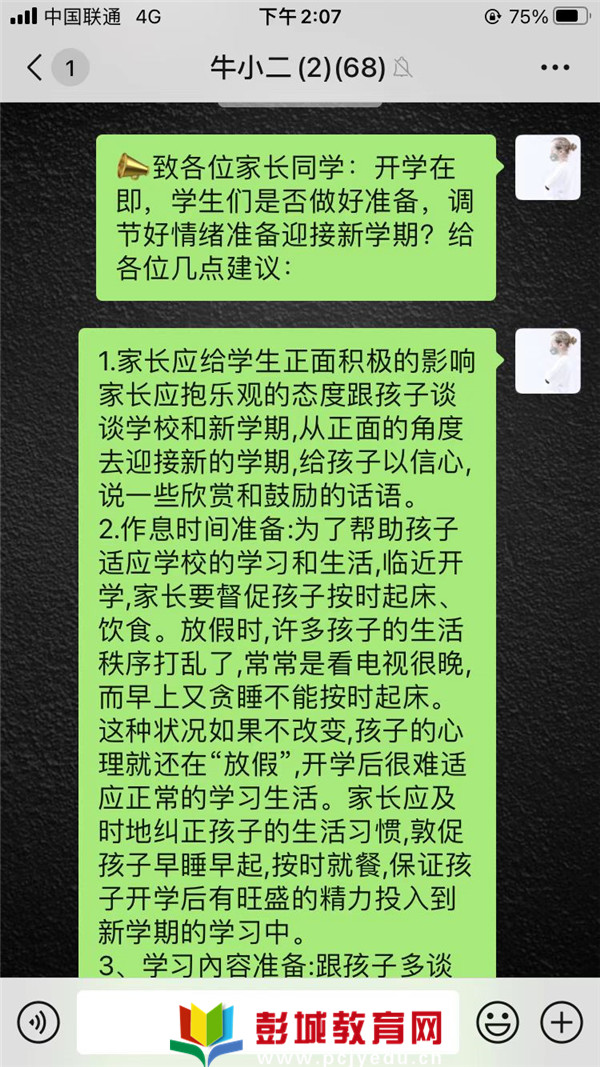Open the group chat overflow menu

pos(554,68)
